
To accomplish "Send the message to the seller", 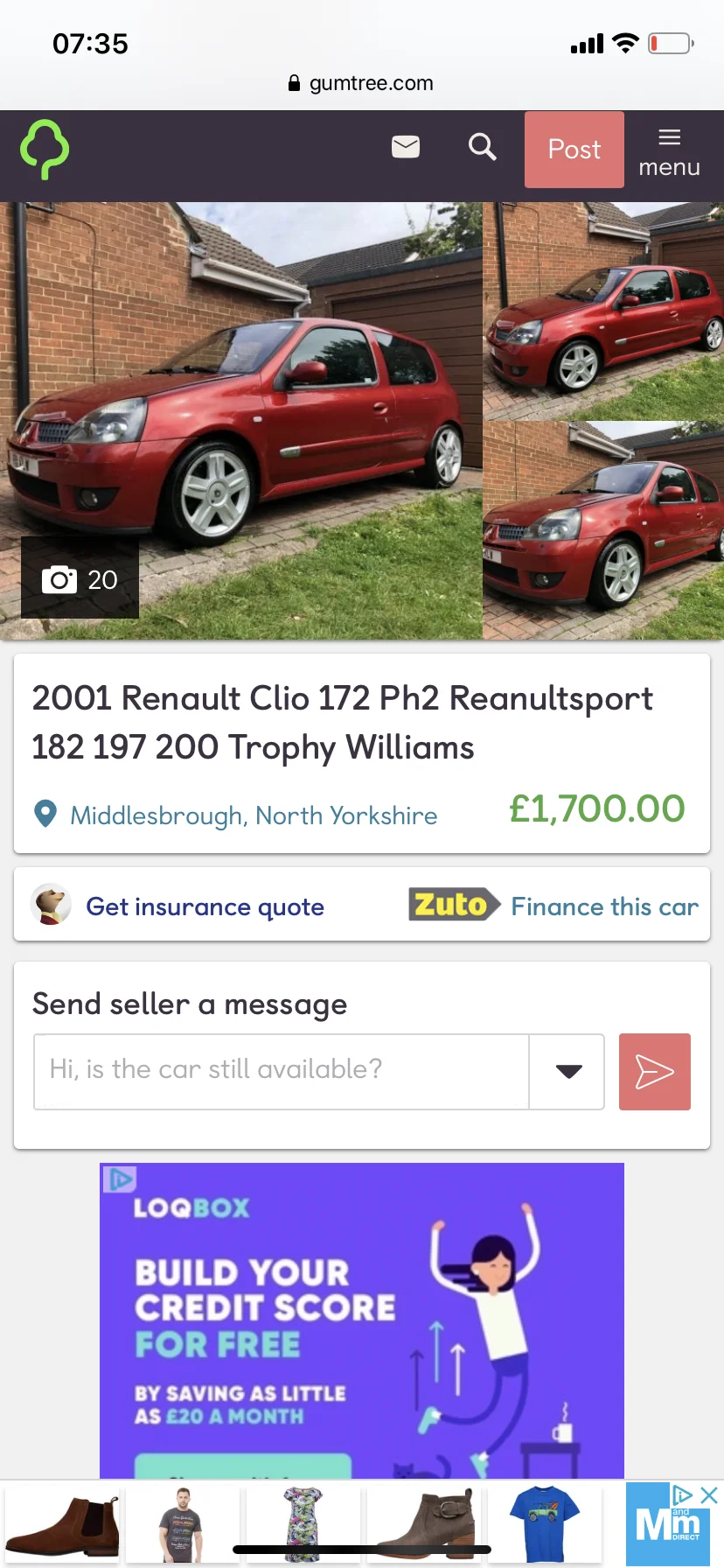I will (x=655, y=1072).
